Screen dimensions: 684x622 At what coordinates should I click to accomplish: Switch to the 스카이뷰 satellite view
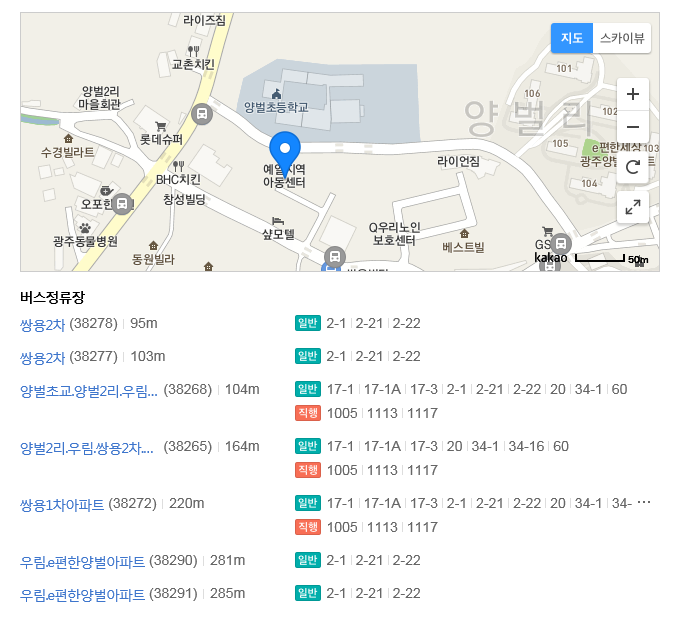[x=621, y=38]
